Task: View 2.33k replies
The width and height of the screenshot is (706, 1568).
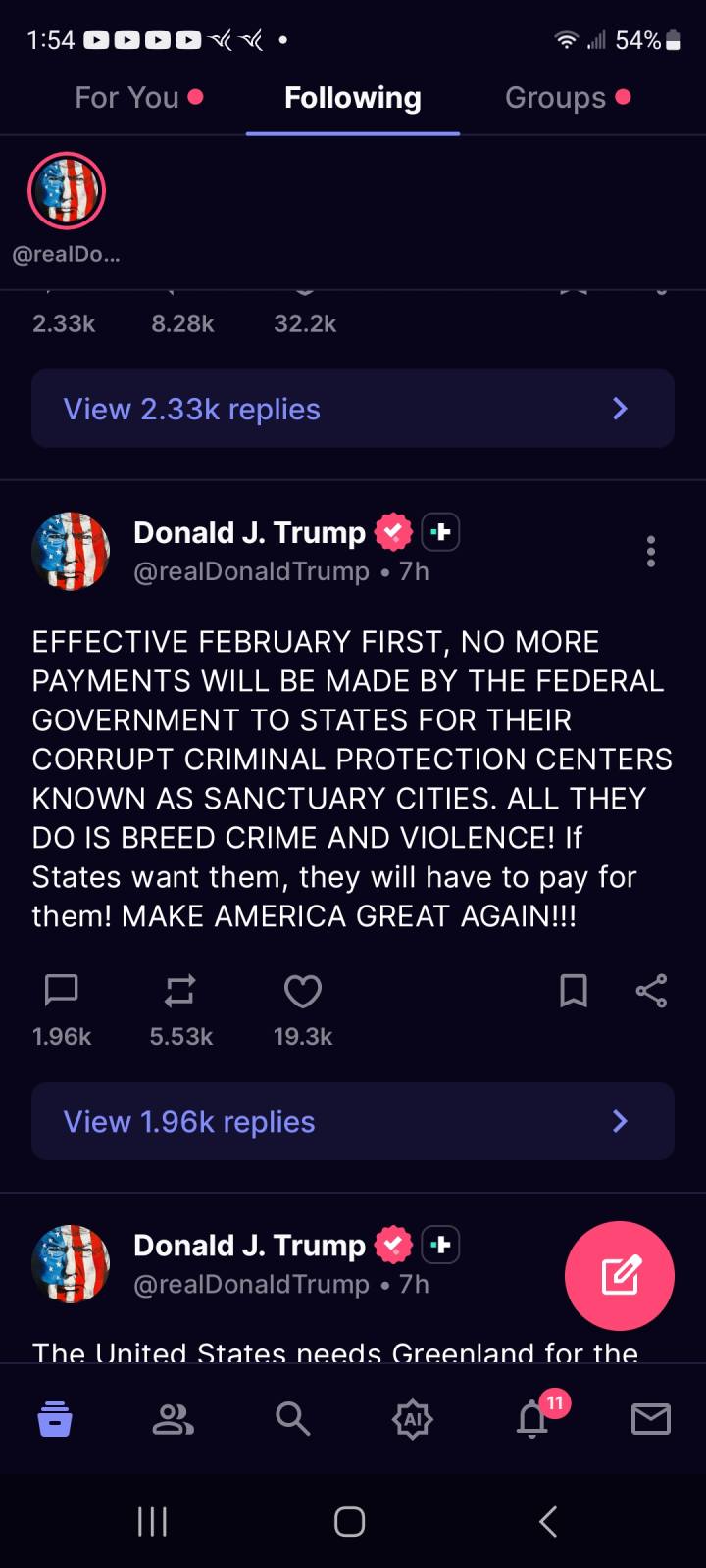Action: click(x=353, y=409)
